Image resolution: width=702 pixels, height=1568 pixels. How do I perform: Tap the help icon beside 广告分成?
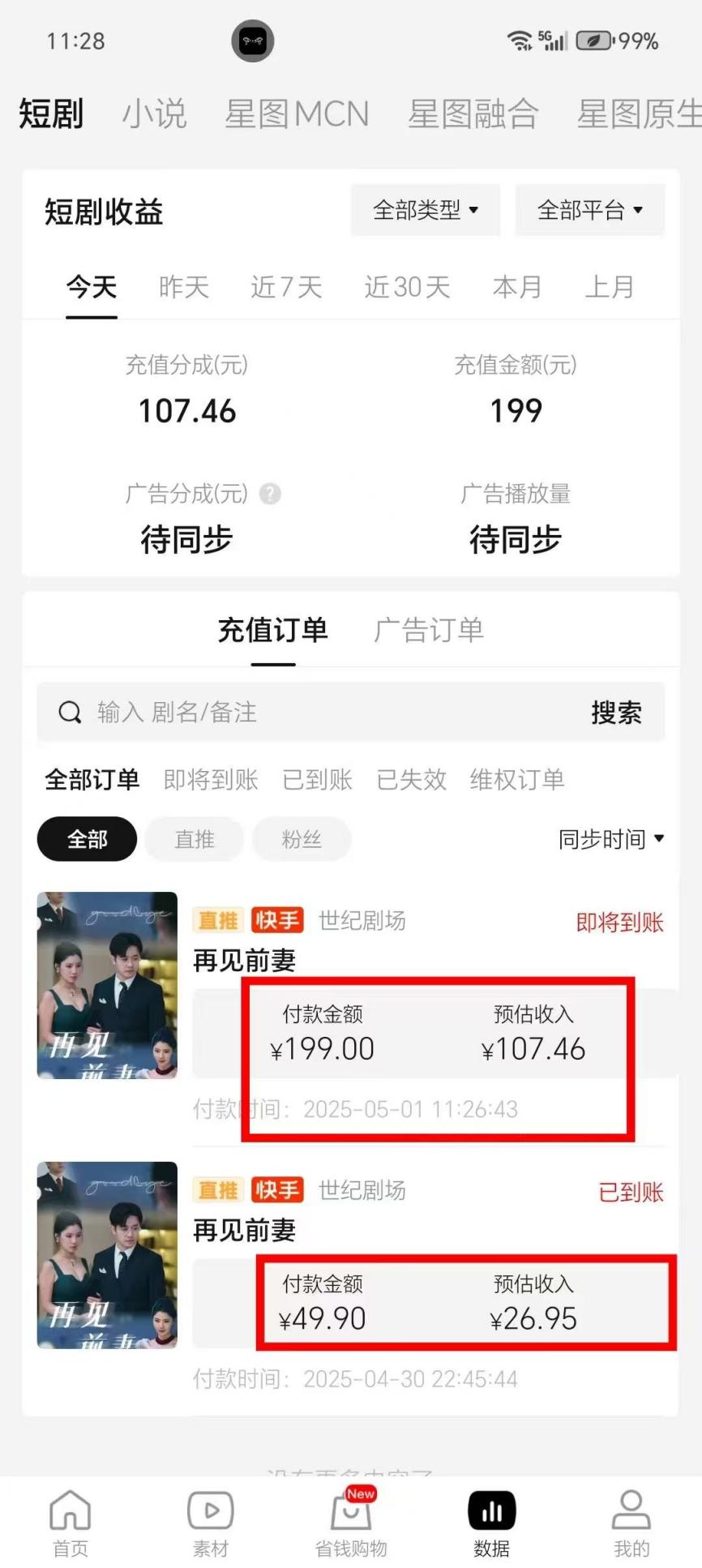[270, 494]
